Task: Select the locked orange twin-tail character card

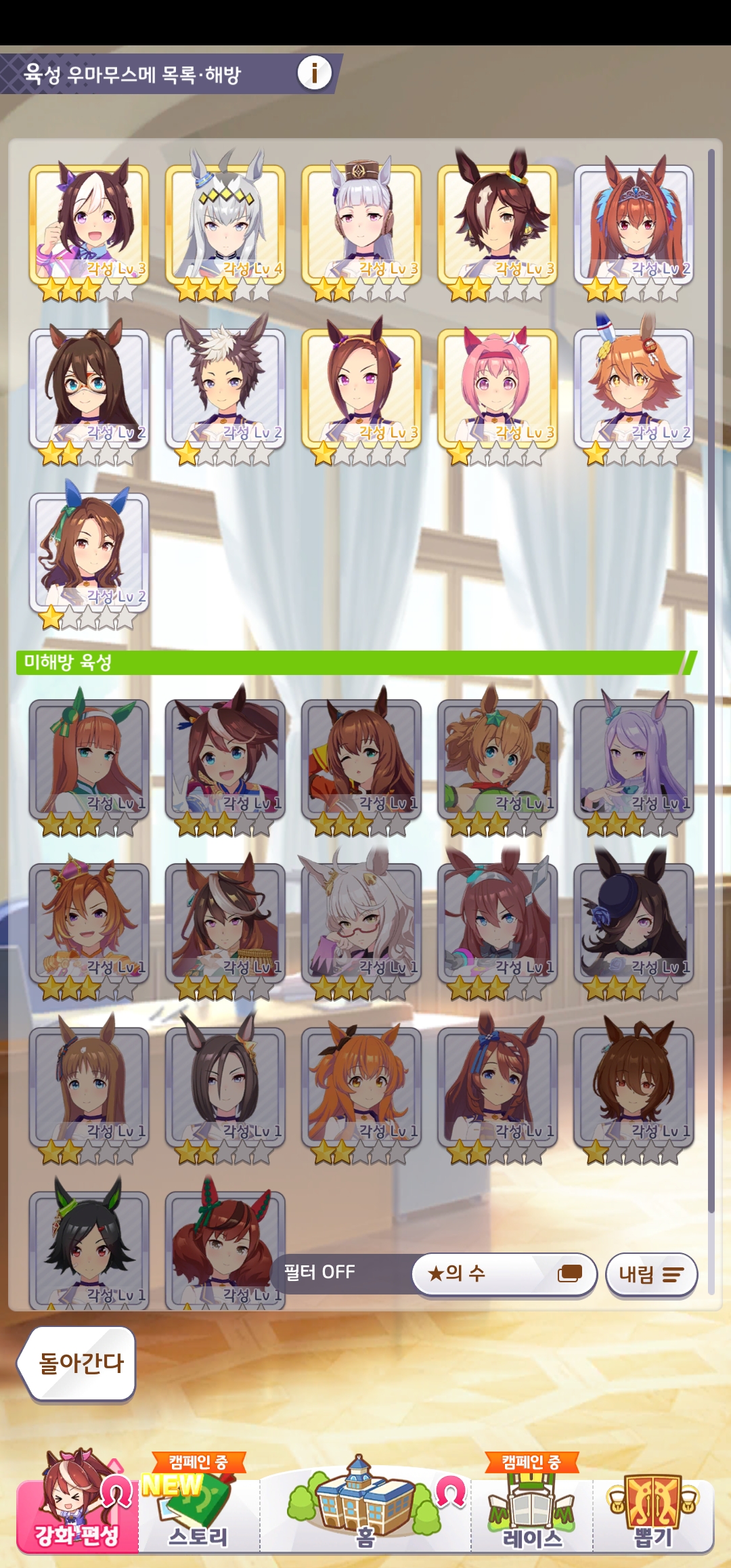Action: point(361,1088)
